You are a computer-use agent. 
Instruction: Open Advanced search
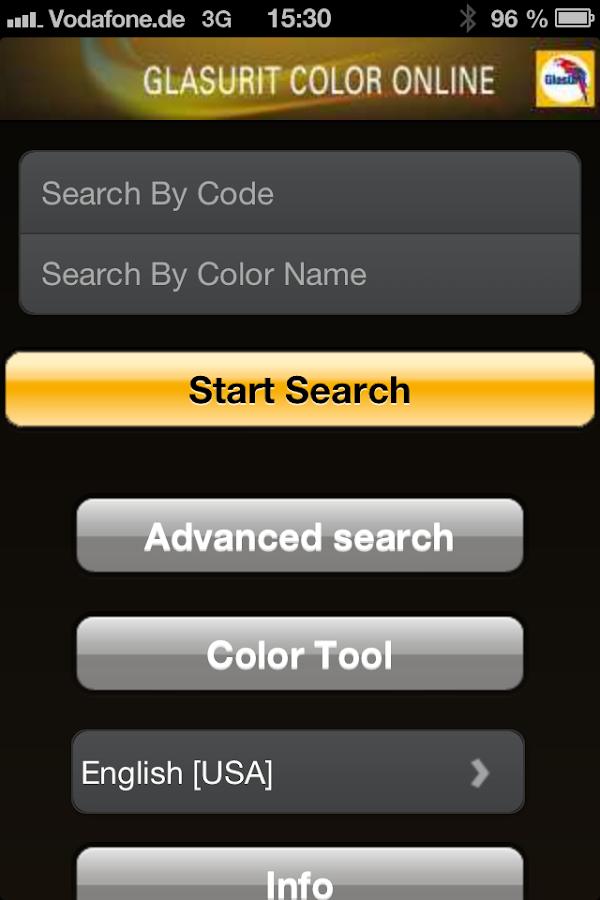300,537
